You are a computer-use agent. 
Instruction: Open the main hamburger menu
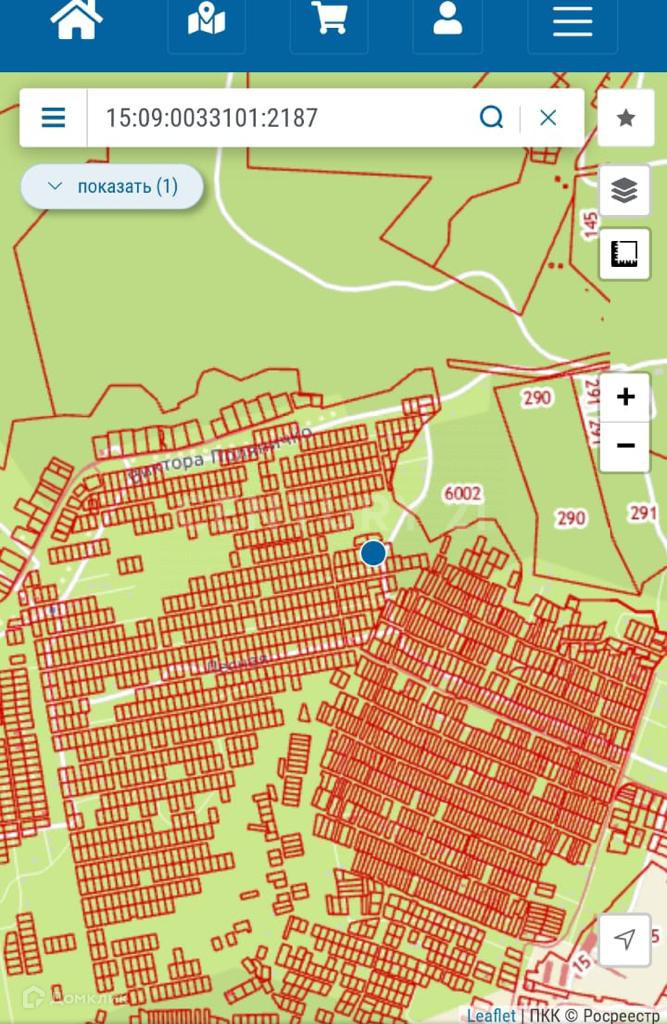point(572,20)
